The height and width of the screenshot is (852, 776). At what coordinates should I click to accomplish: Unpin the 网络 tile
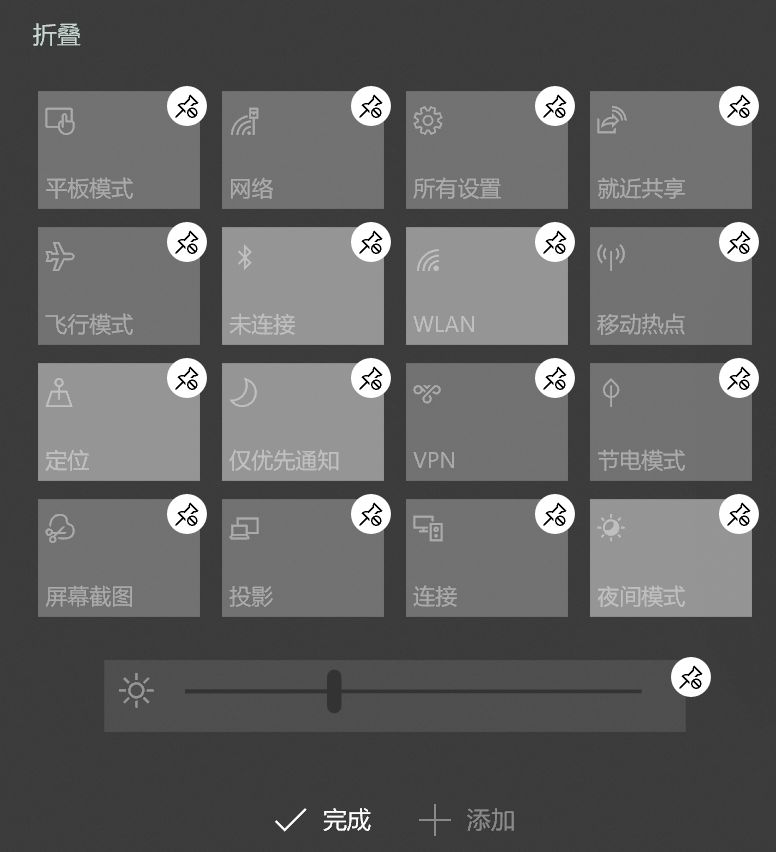(371, 106)
